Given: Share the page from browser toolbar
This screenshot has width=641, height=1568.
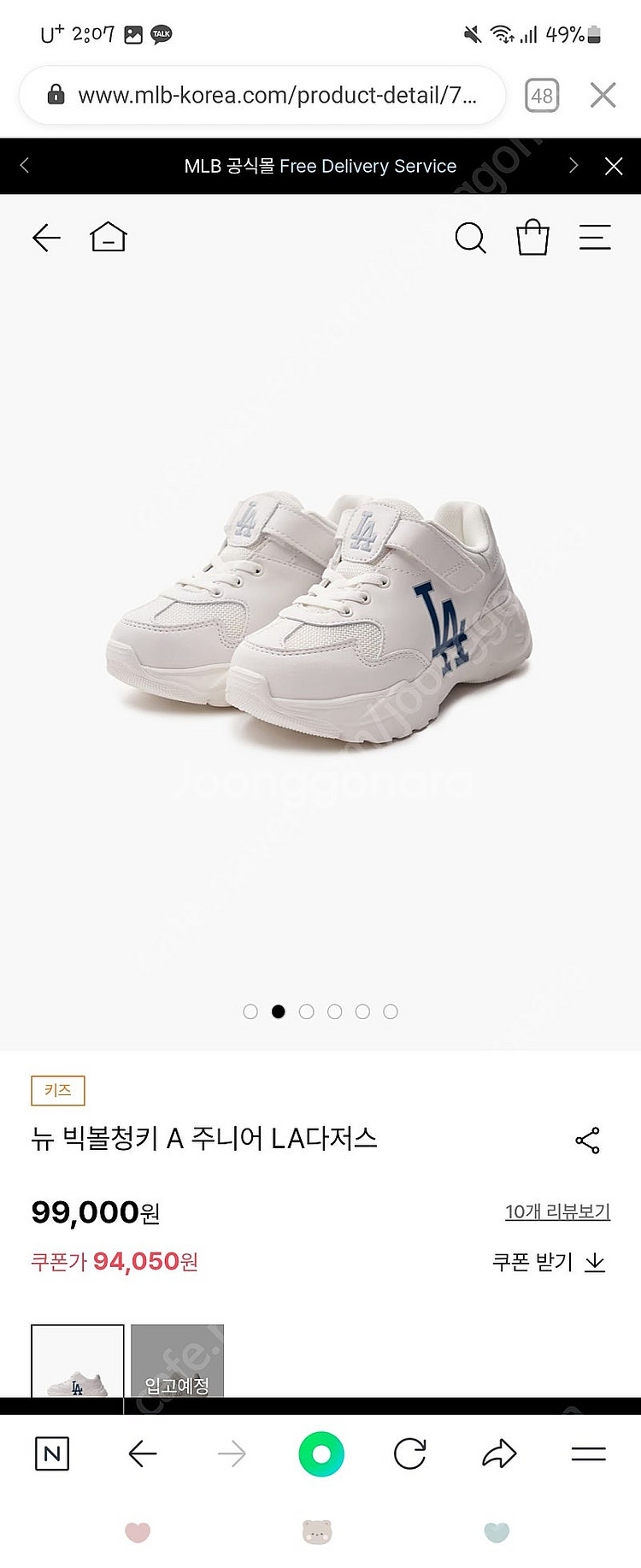Looking at the screenshot, I should point(499,1453).
